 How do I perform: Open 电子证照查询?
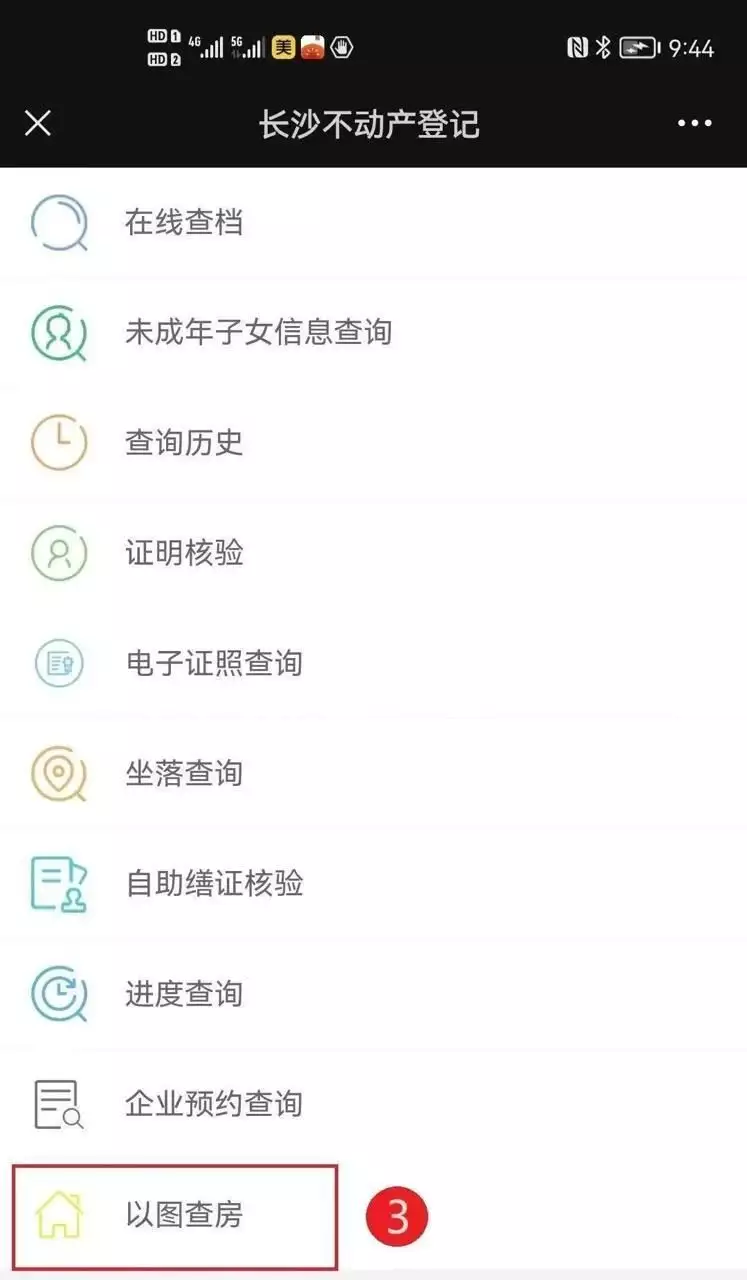(213, 663)
